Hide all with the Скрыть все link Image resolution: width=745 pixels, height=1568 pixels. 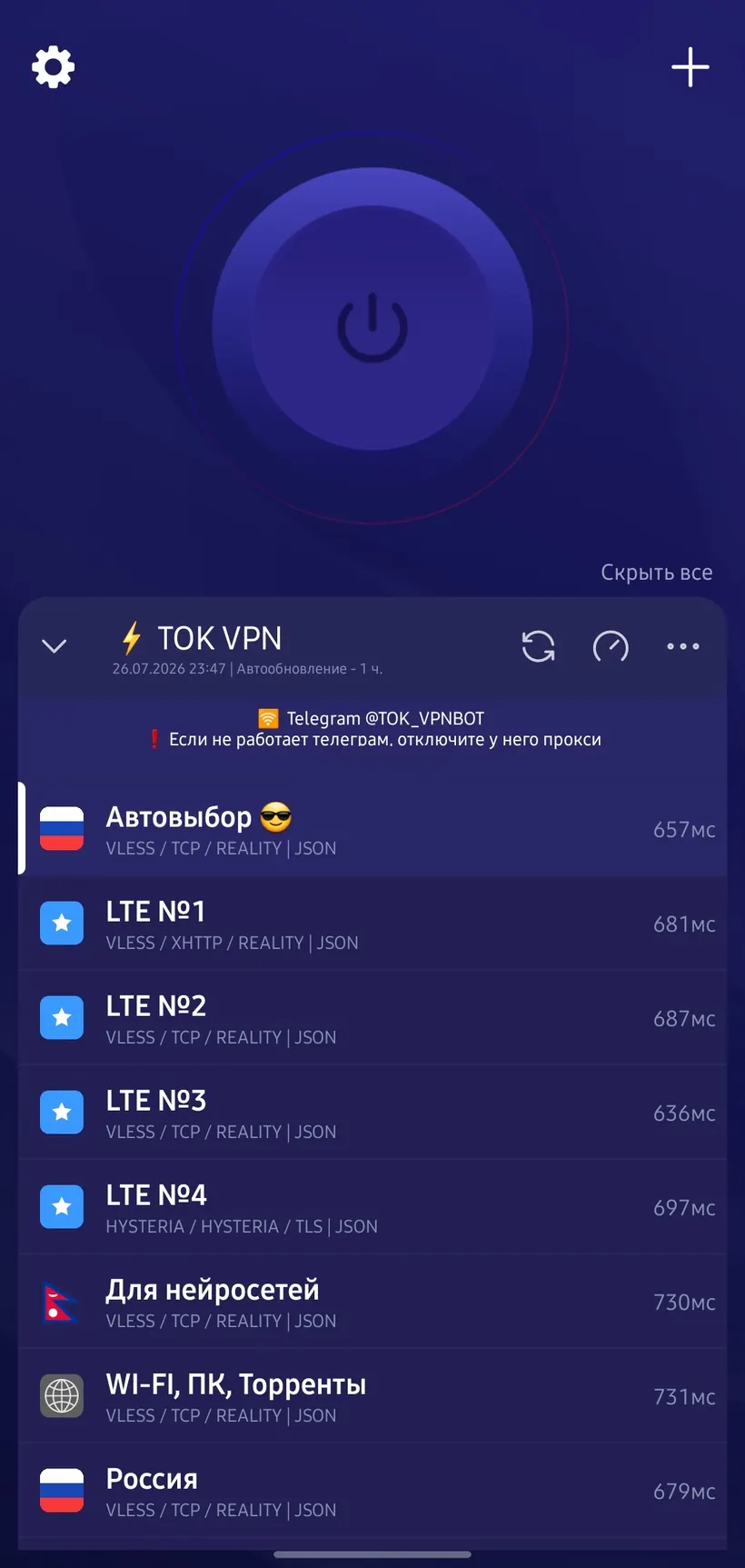click(656, 573)
